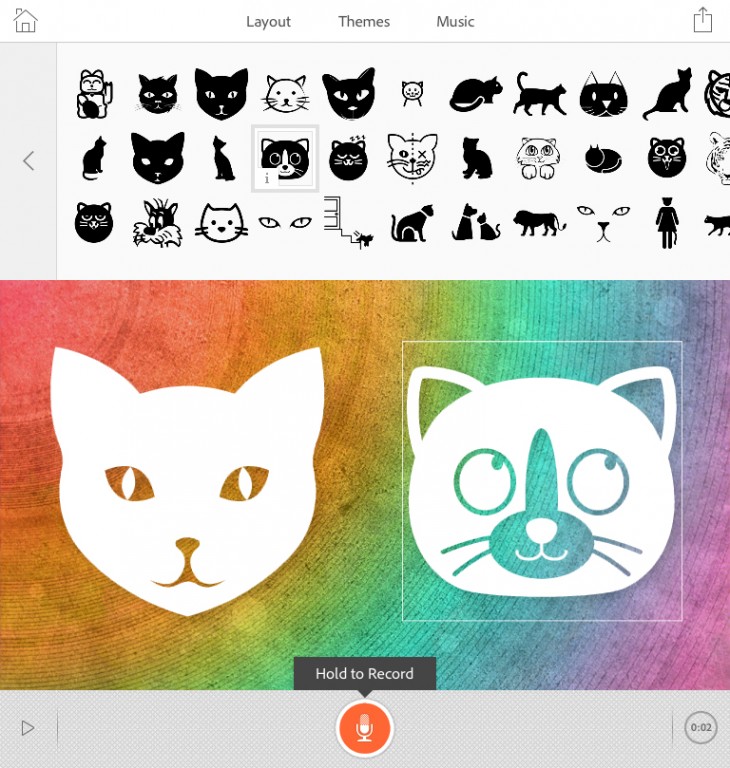Image resolution: width=730 pixels, height=768 pixels.
Task: Open the Themes menu
Action: pyautogui.click(x=364, y=21)
